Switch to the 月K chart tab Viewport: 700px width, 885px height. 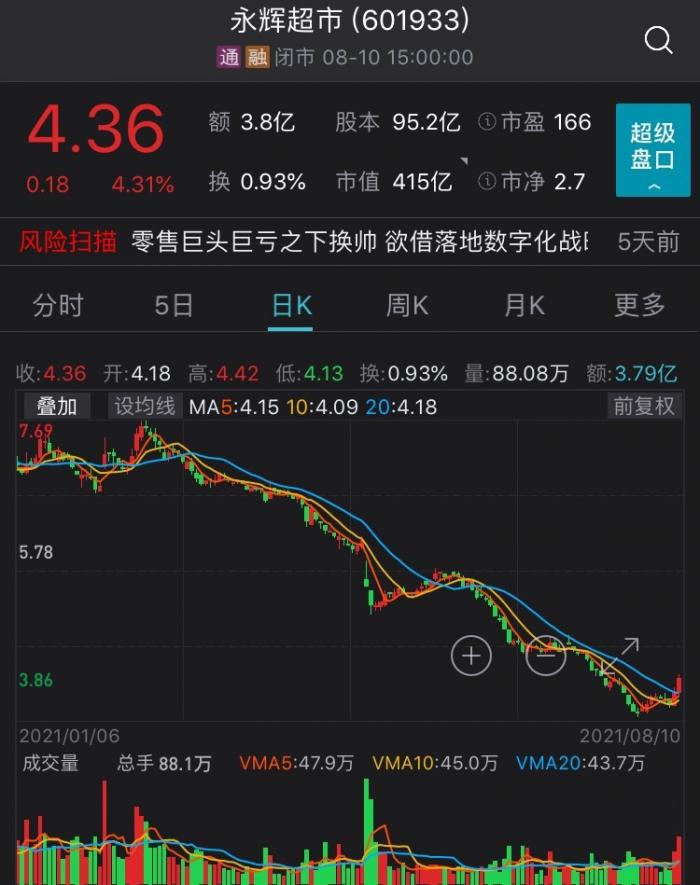524,305
